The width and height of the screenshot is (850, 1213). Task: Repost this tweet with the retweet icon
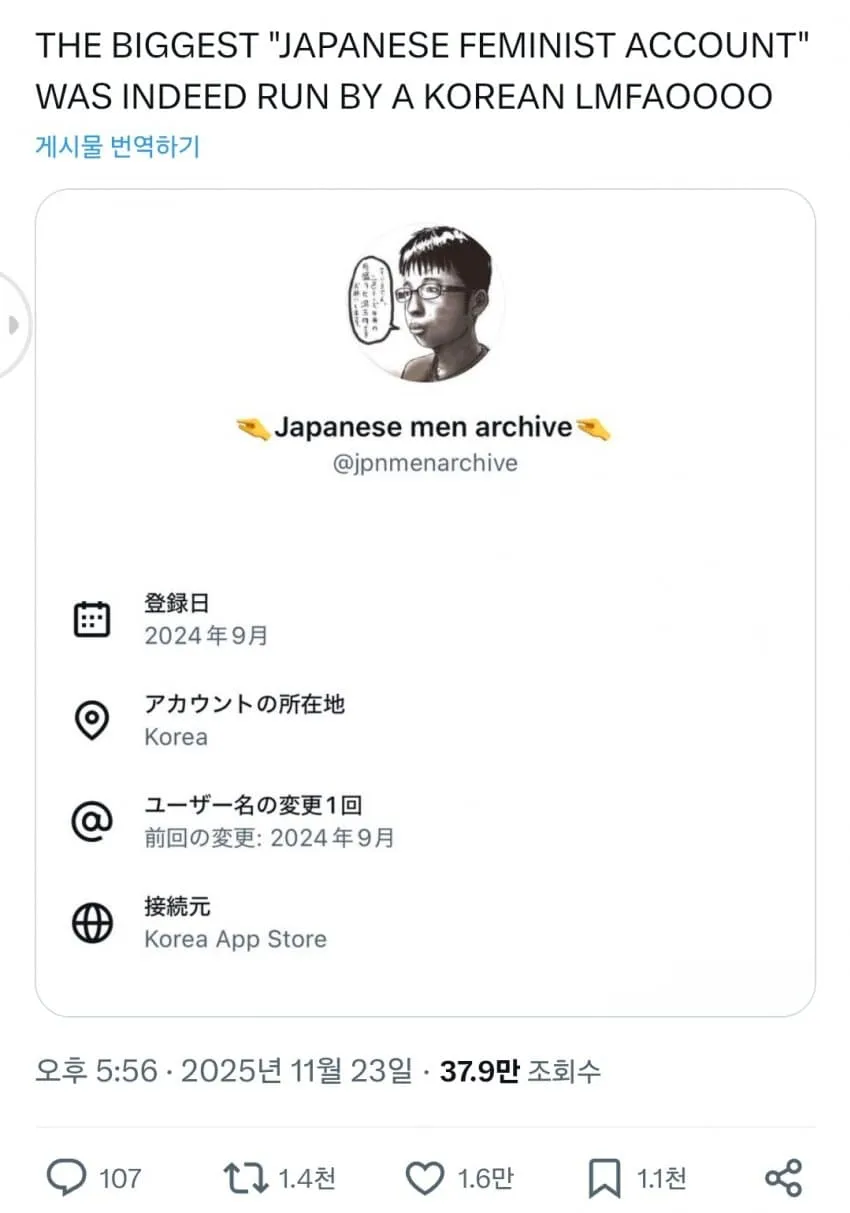point(245,1178)
